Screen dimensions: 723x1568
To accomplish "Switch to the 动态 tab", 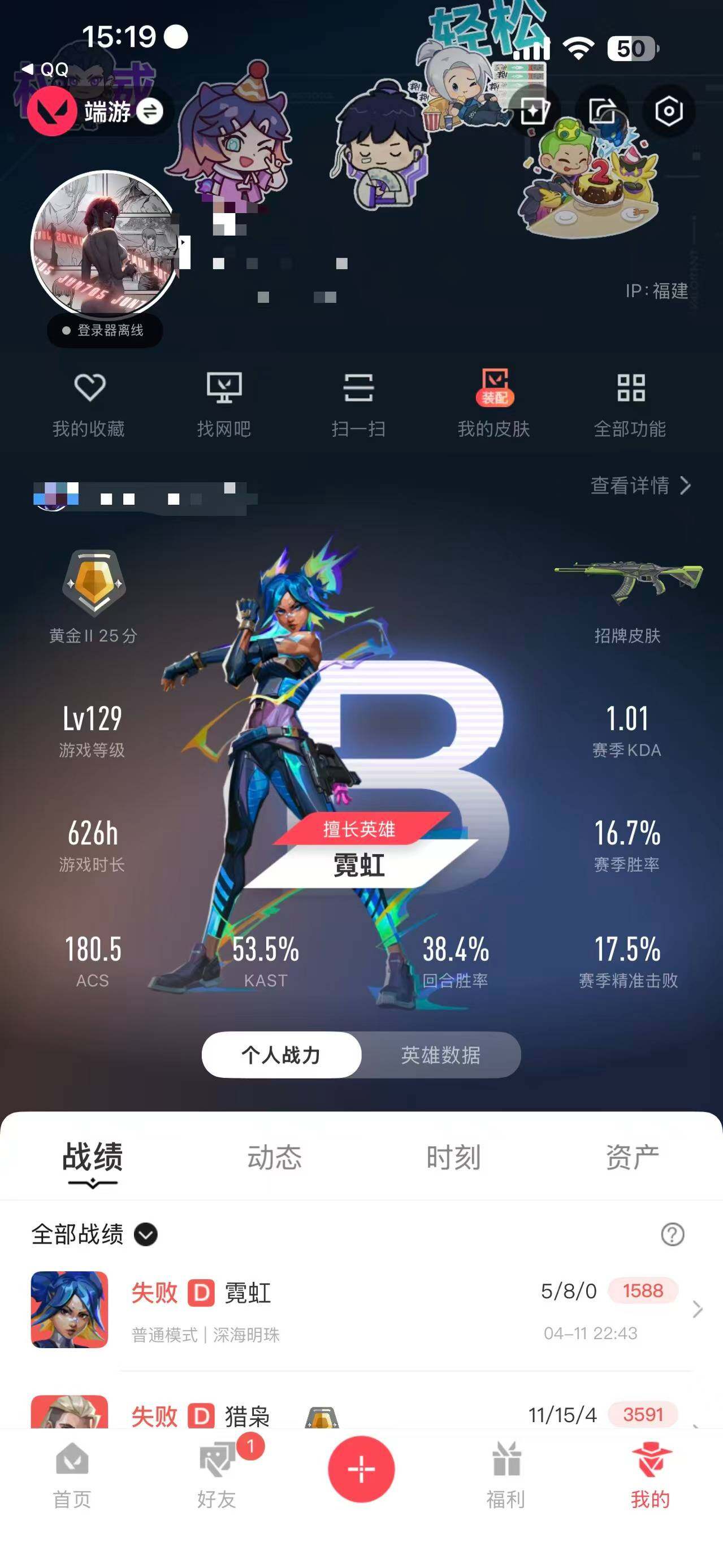I will click(x=274, y=1156).
